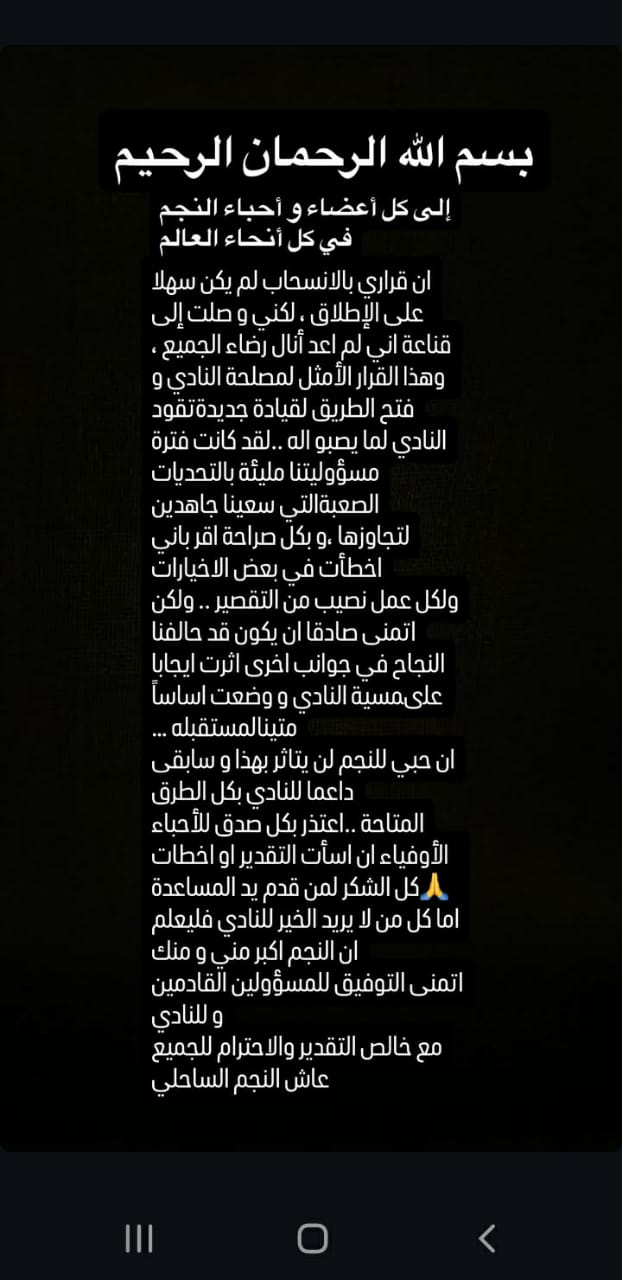
Task: Go back using the navigation bar arrow
Action: point(487,1239)
